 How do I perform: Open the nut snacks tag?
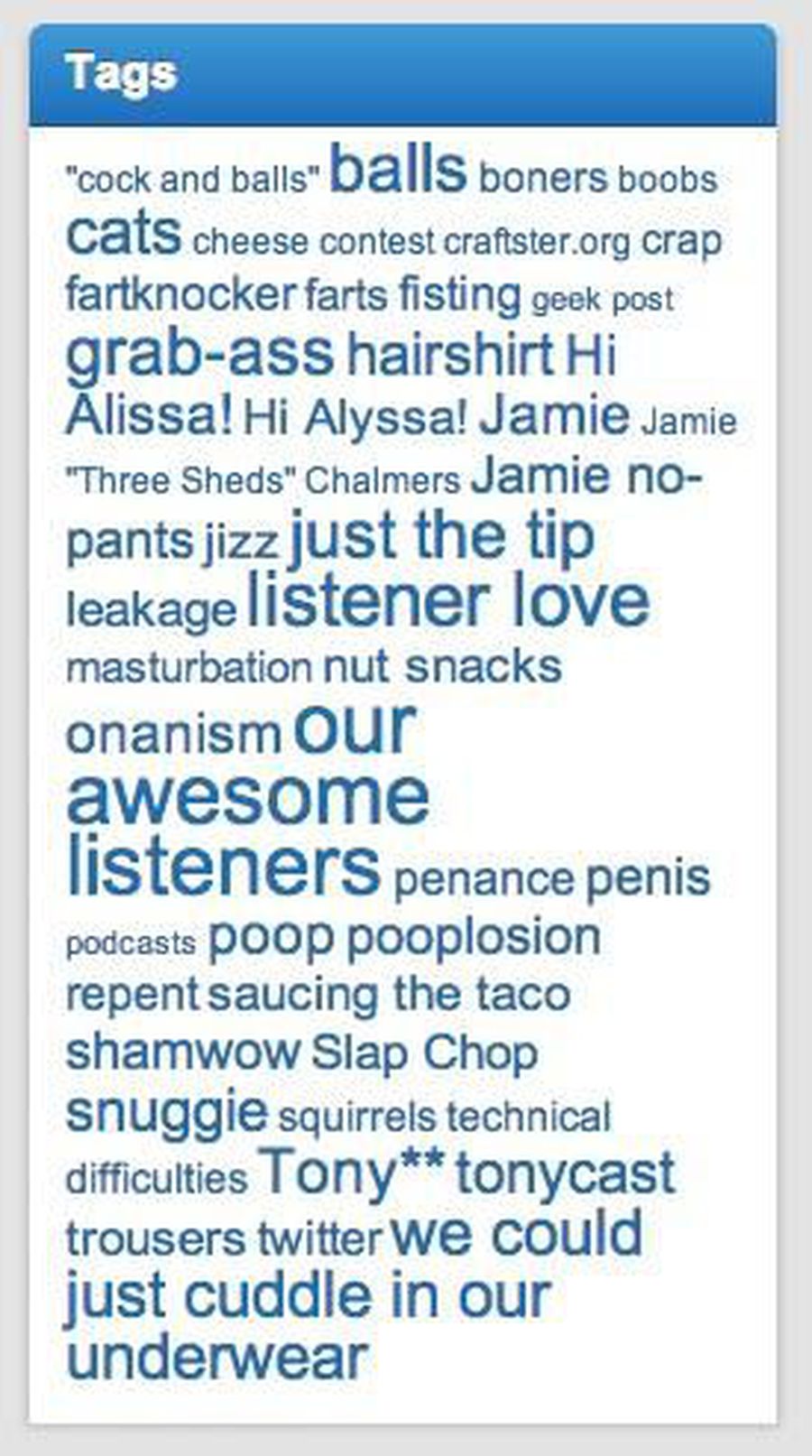(x=442, y=667)
